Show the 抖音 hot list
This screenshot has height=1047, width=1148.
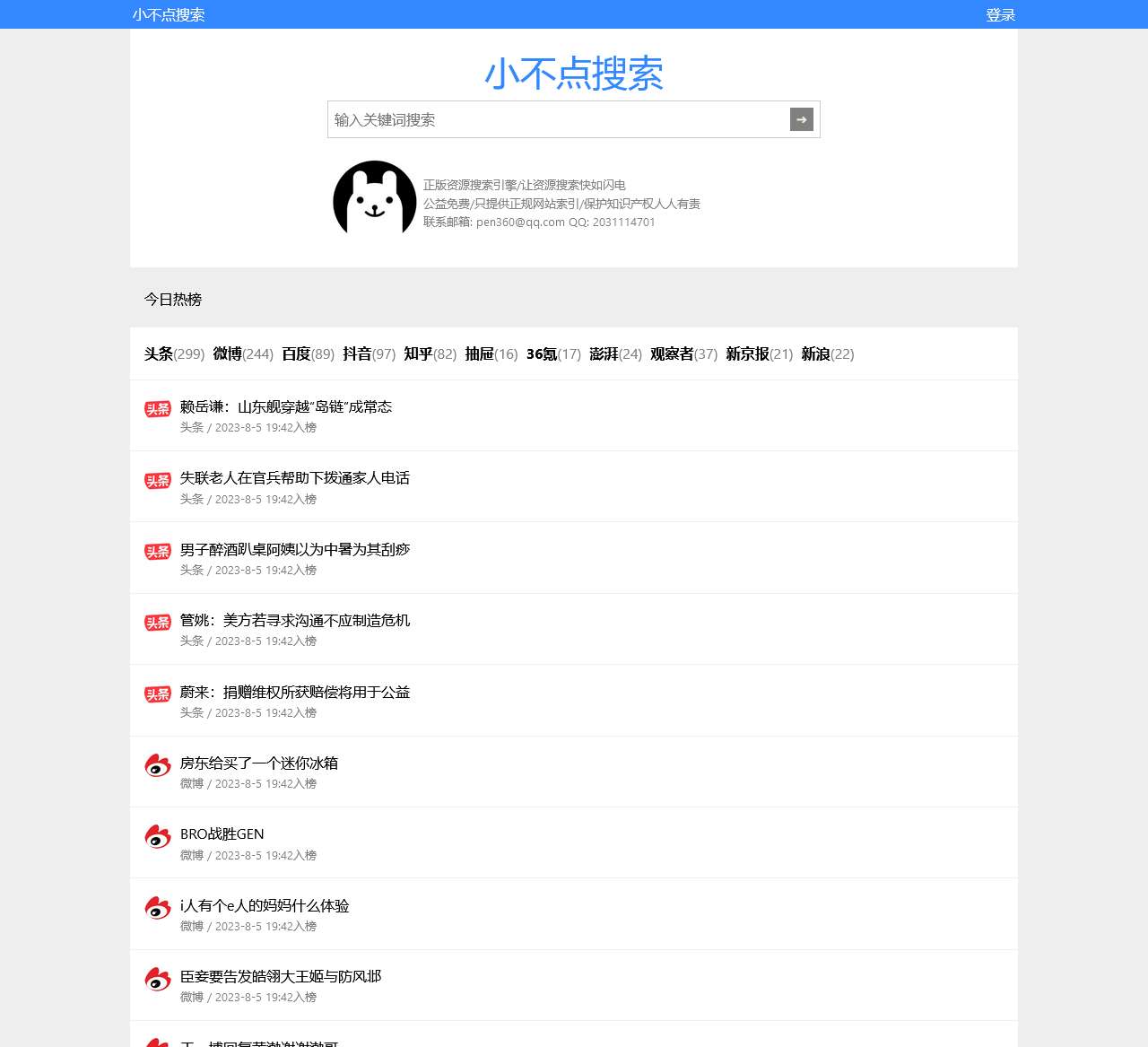[x=369, y=353]
